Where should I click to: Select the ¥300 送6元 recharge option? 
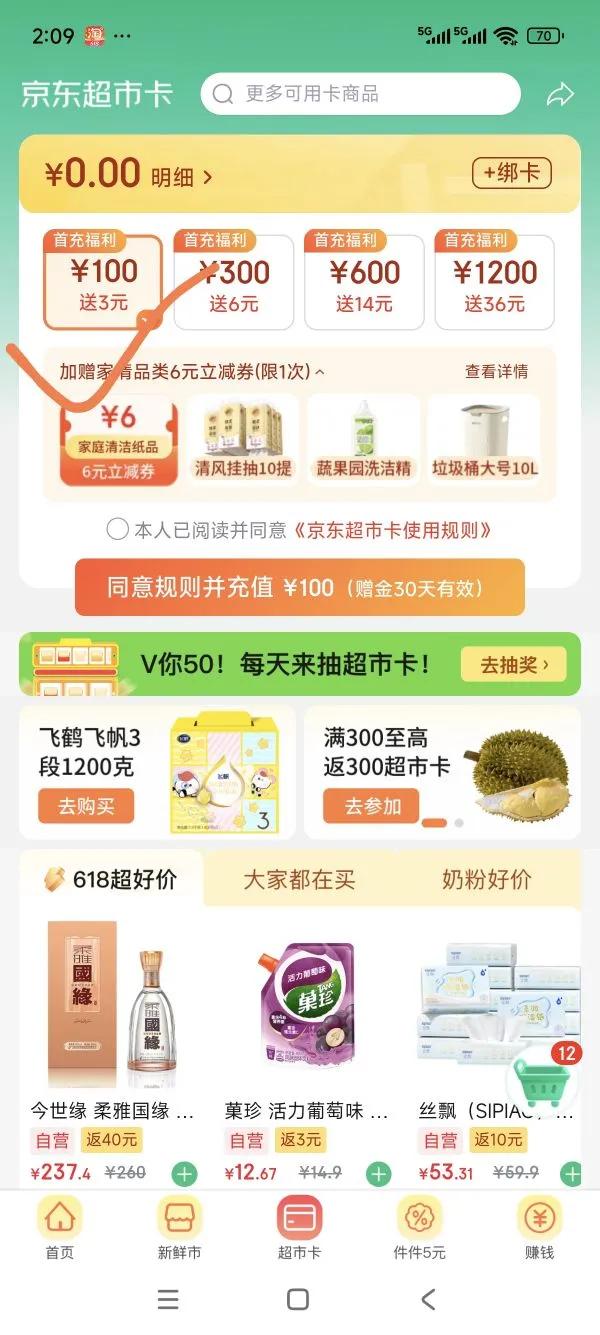(234, 282)
